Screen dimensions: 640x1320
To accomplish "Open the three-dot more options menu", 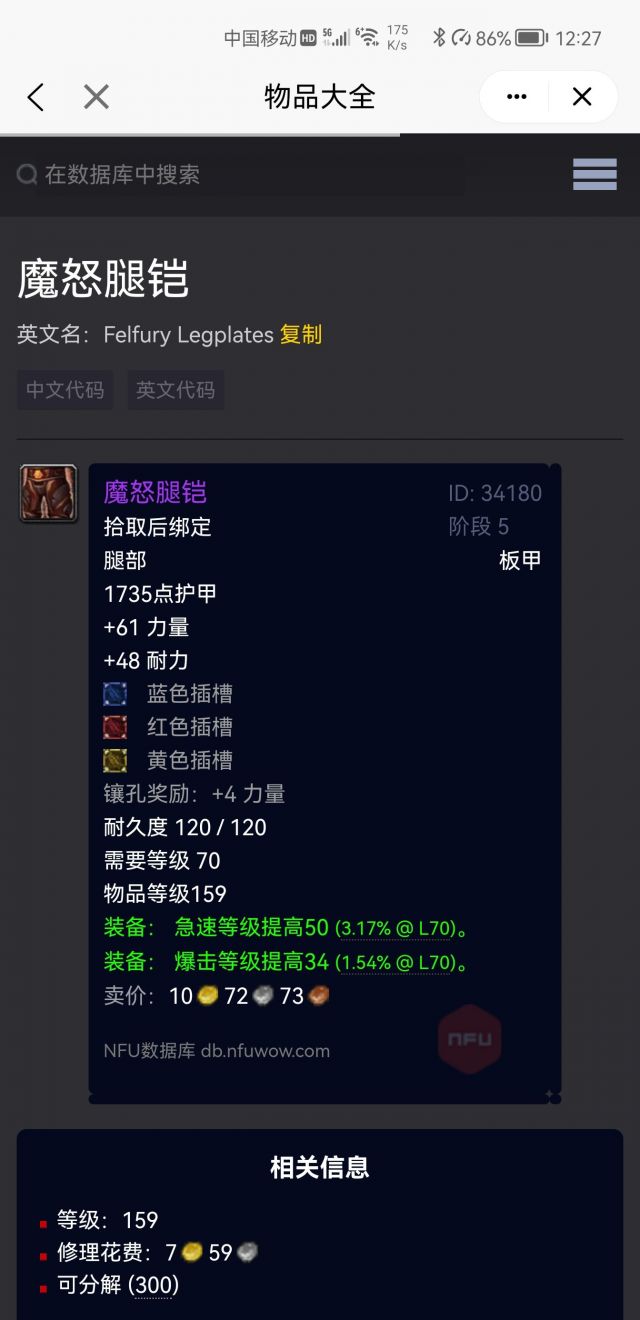I will click(x=516, y=97).
